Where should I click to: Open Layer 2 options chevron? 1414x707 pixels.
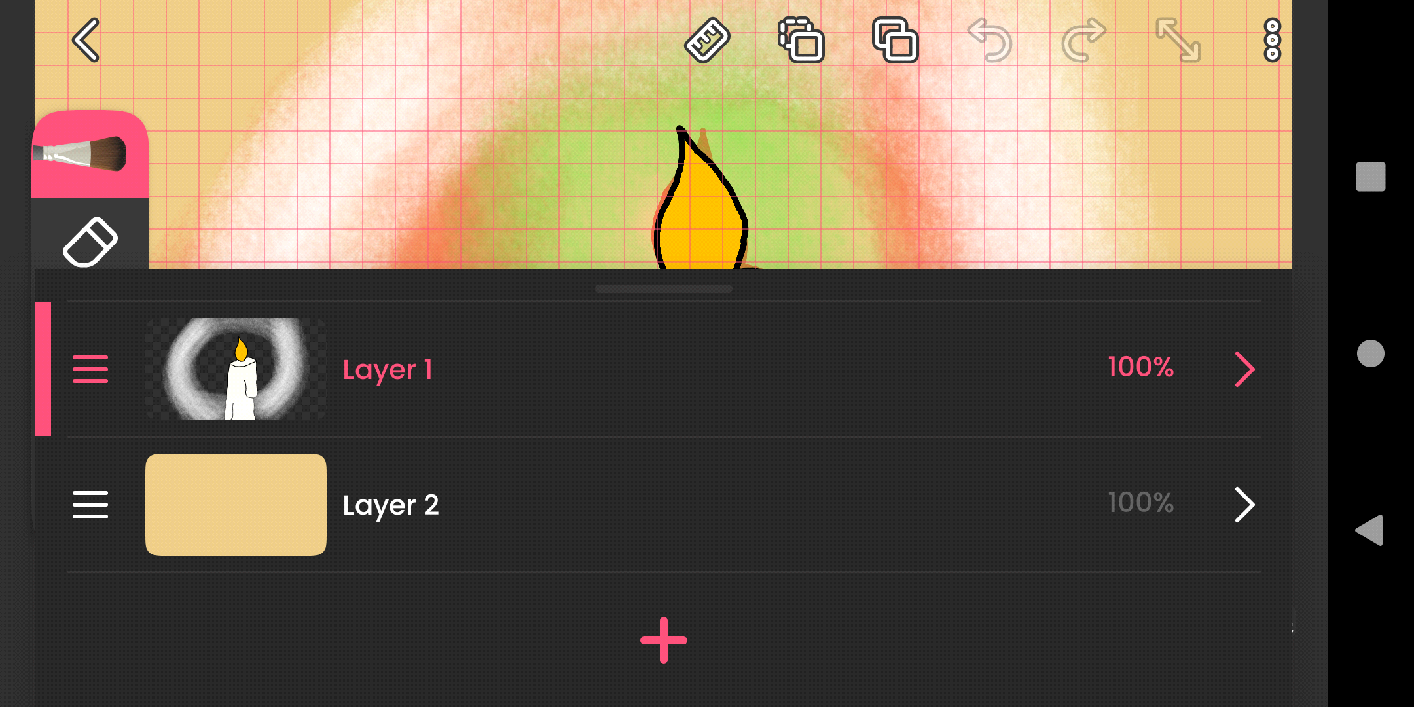(x=1244, y=505)
